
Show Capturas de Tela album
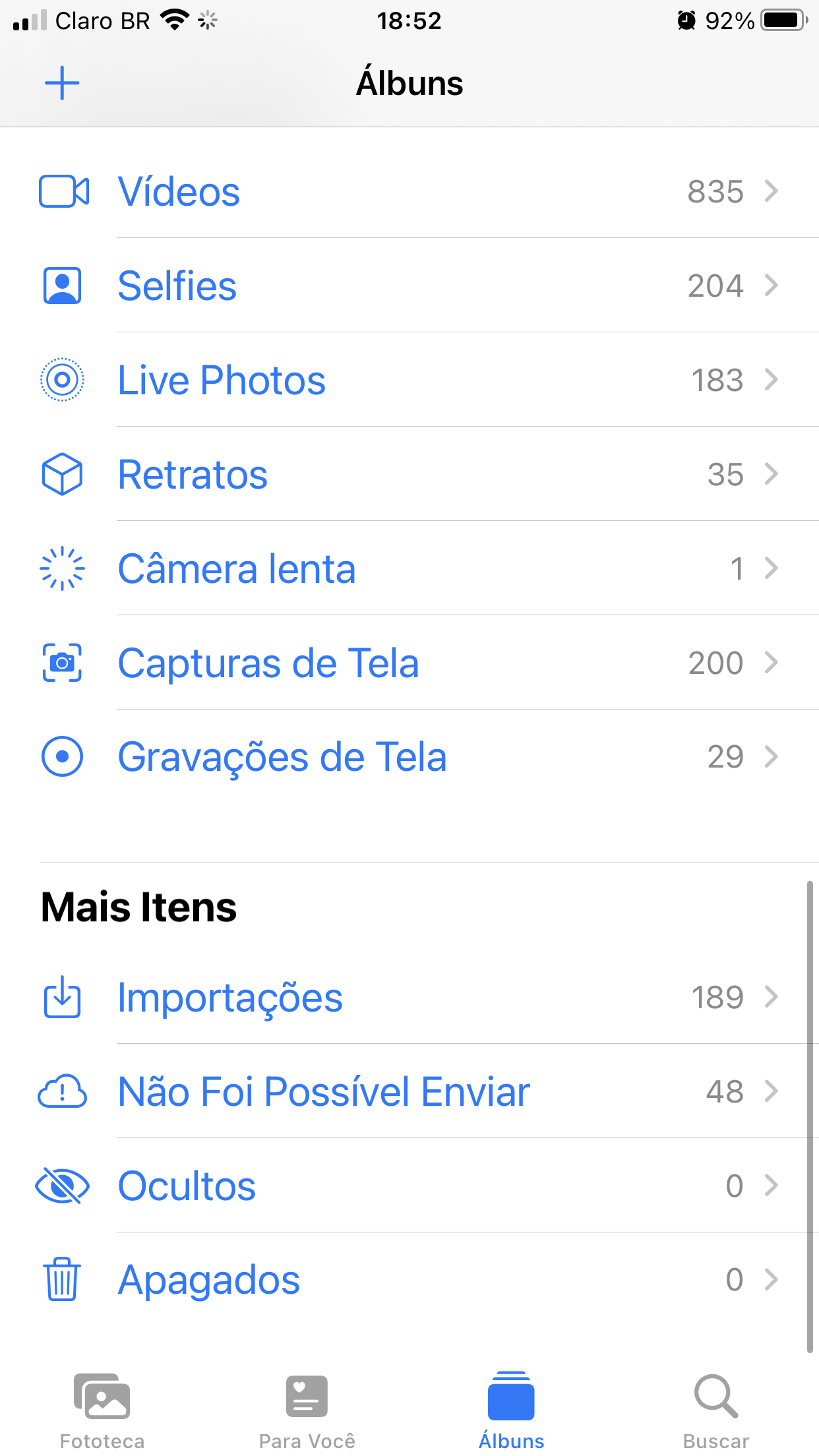click(x=268, y=663)
